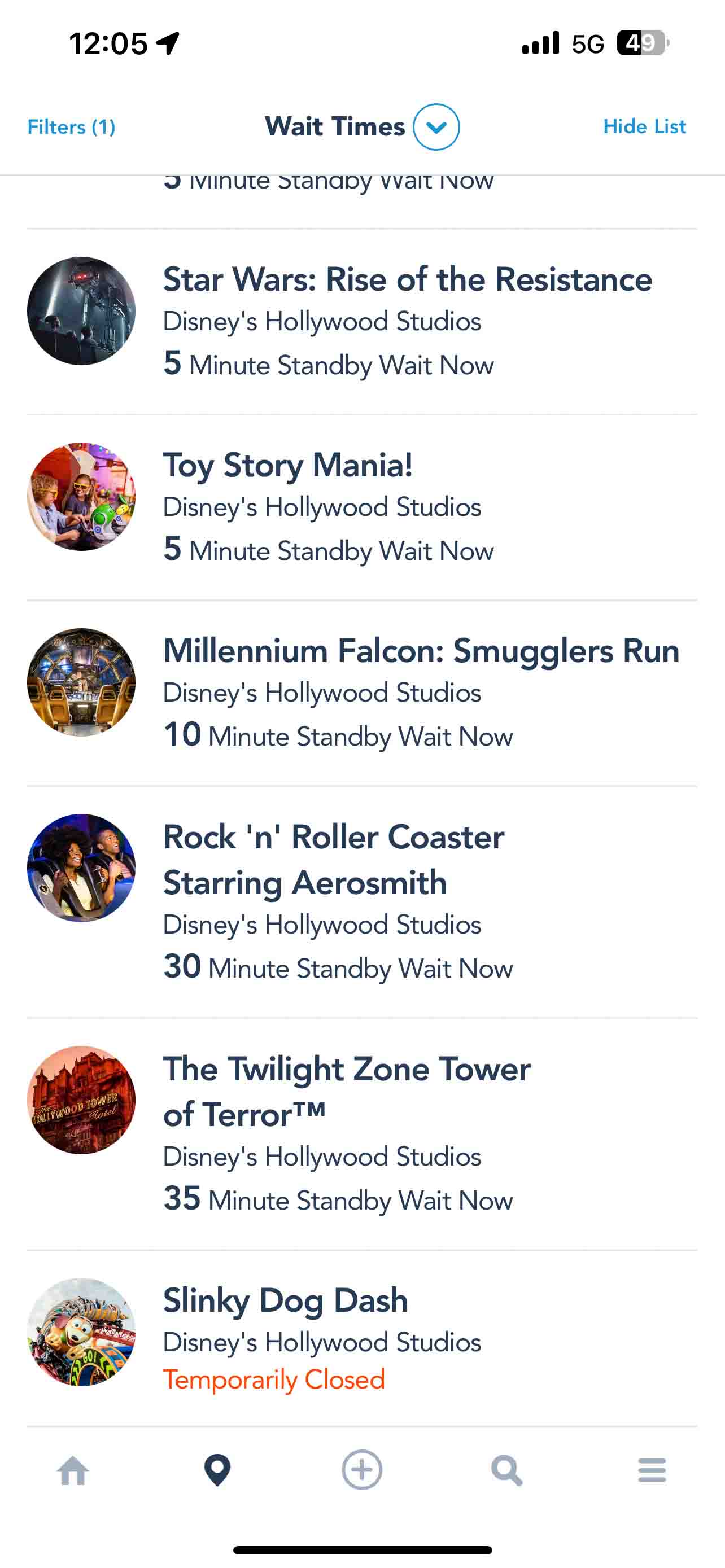
Task: Open Toy Story Mania! details
Action: 362,507
